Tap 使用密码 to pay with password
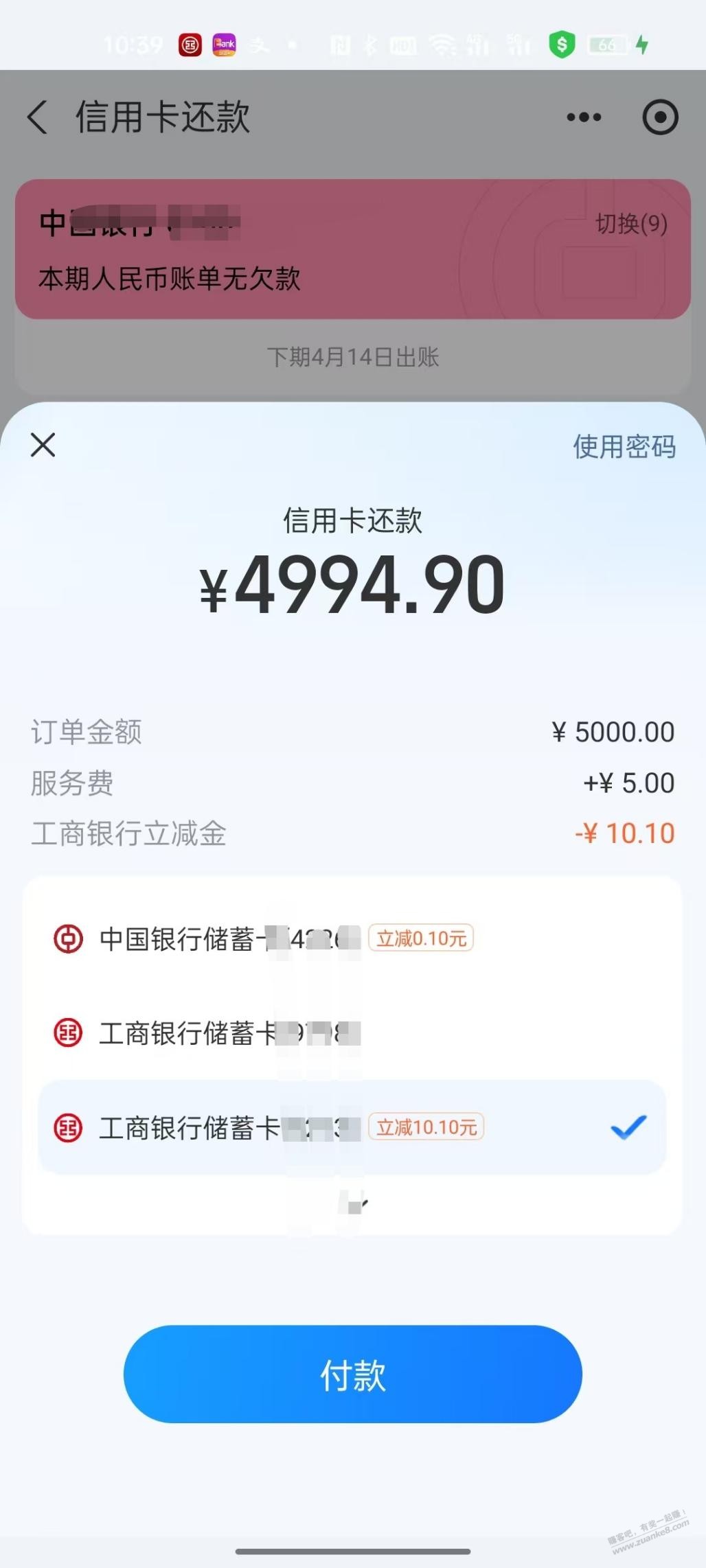The height and width of the screenshot is (1568, 706). [x=623, y=447]
